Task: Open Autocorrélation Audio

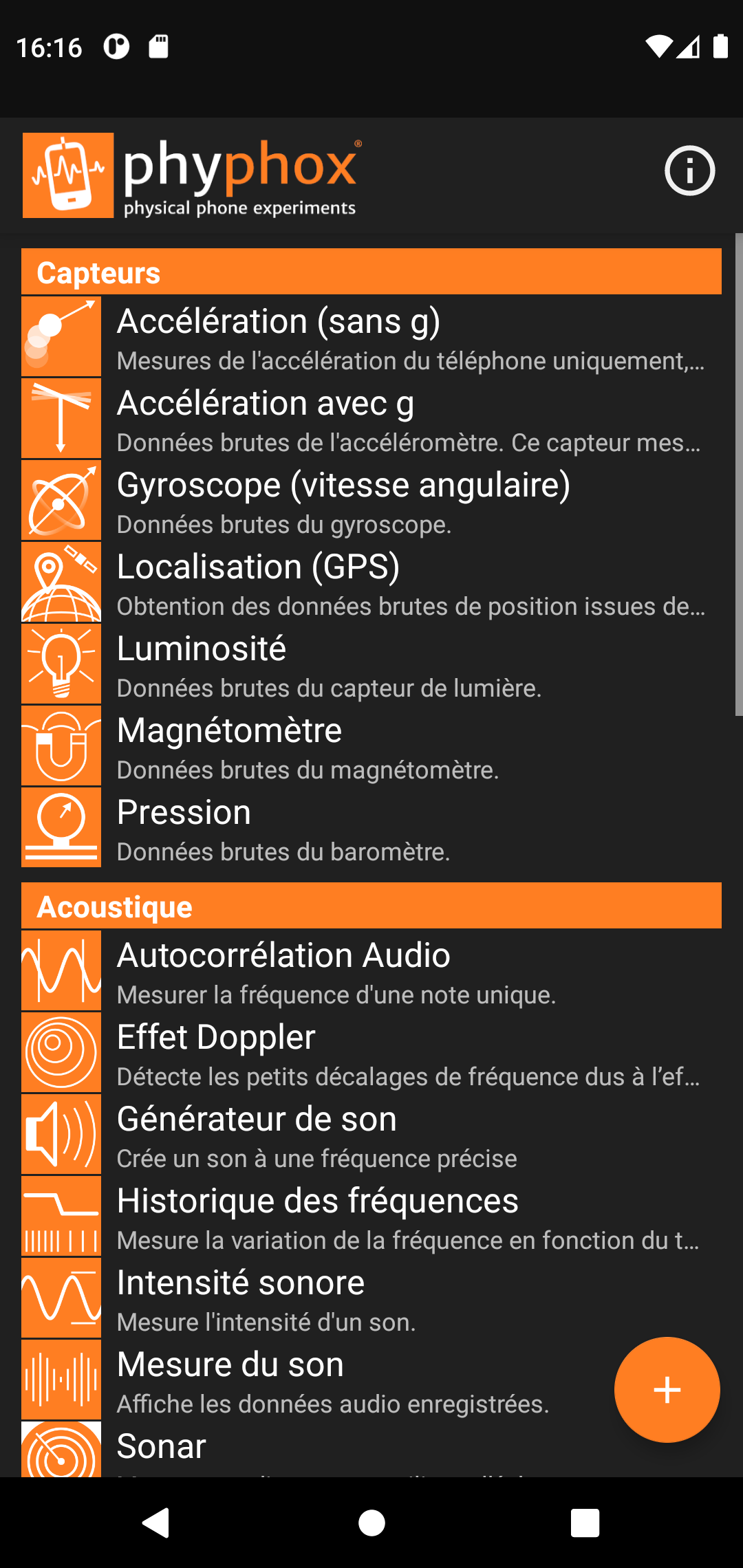Action: pyautogui.click(x=371, y=971)
